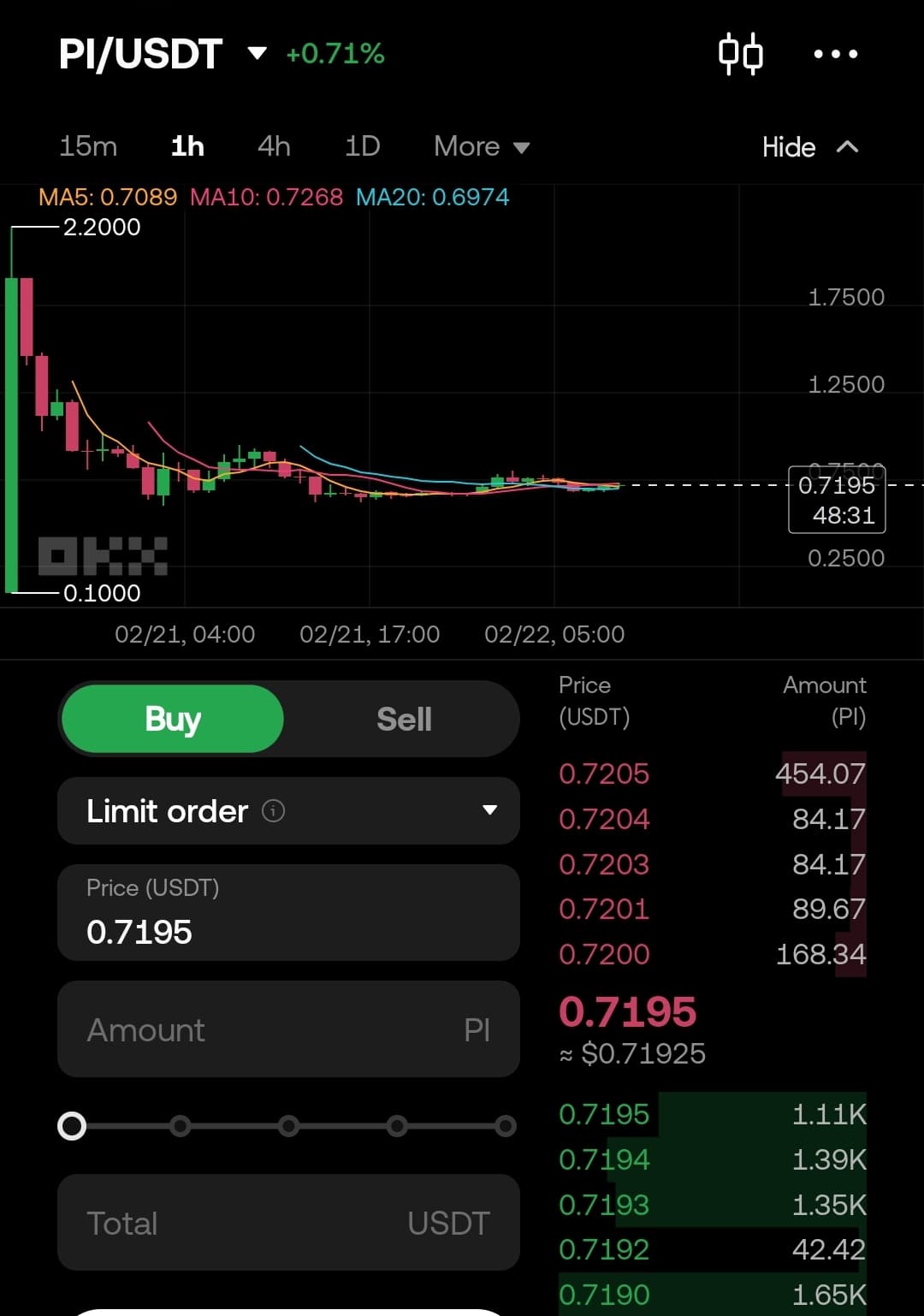Image resolution: width=924 pixels, height=1316 pixels.
Task: Switch chart to 15m interval
Action: tap(88, 146)
